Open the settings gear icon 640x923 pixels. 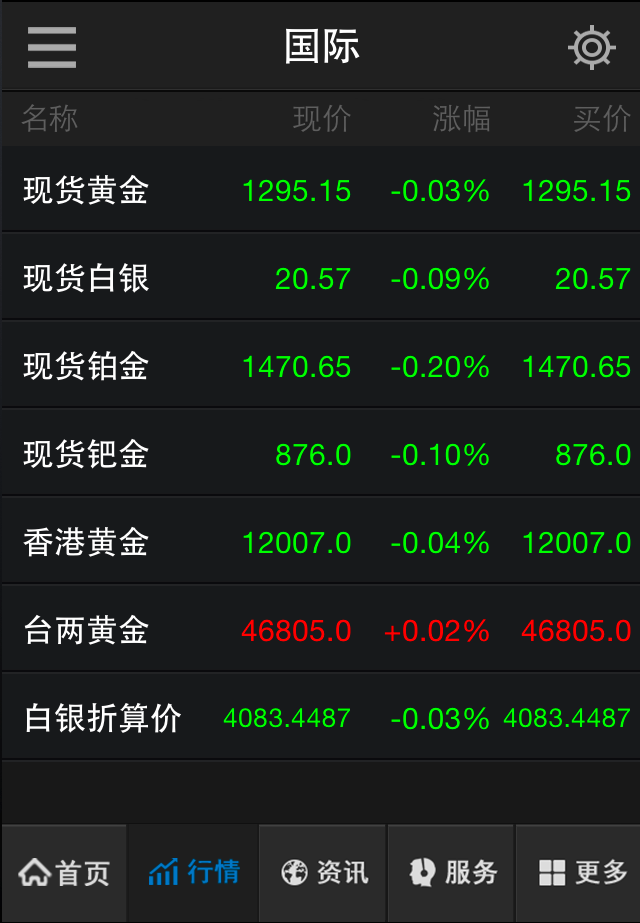tap(591, 47)
